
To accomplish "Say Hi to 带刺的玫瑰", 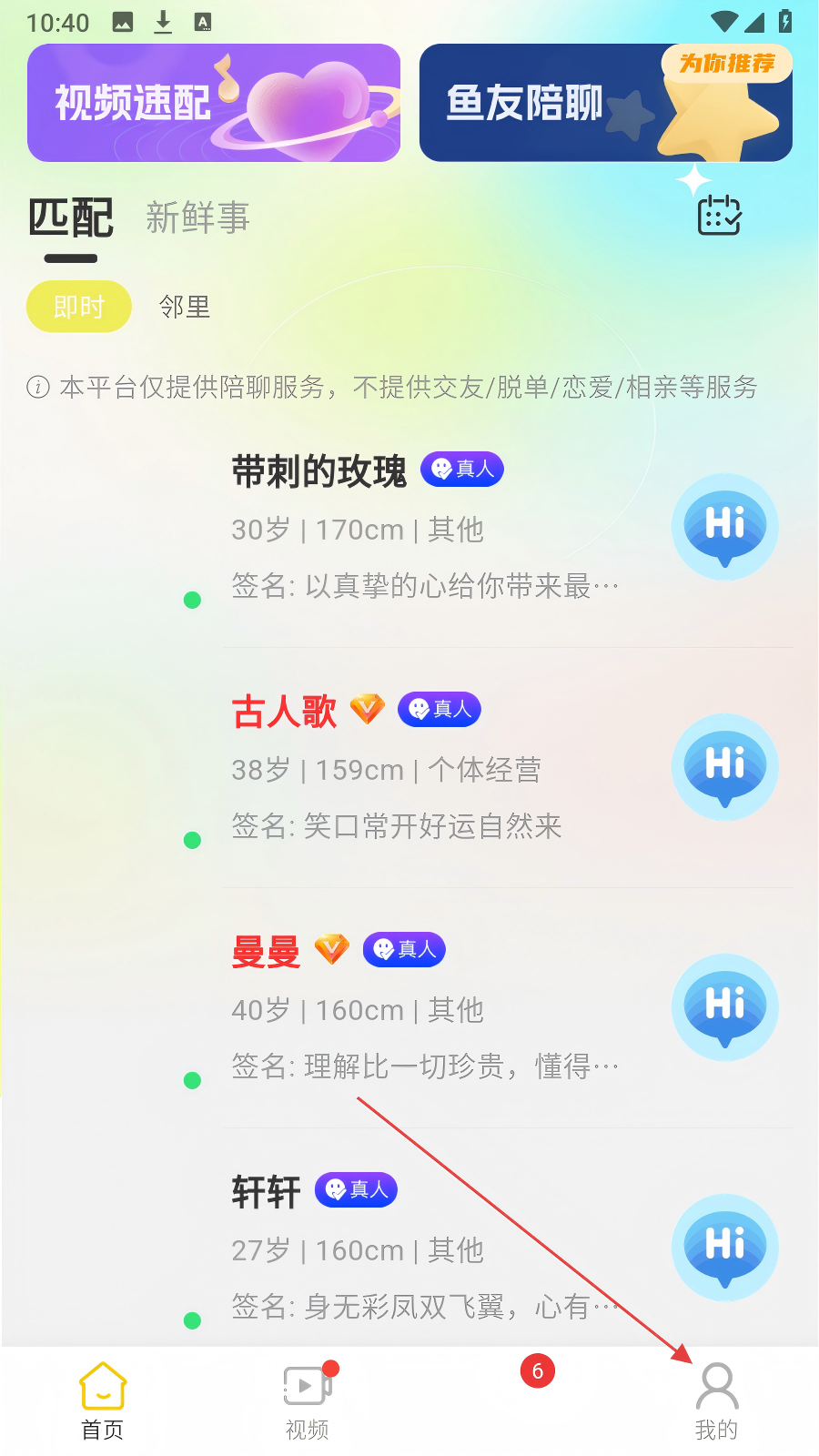I will pos(724,527).
